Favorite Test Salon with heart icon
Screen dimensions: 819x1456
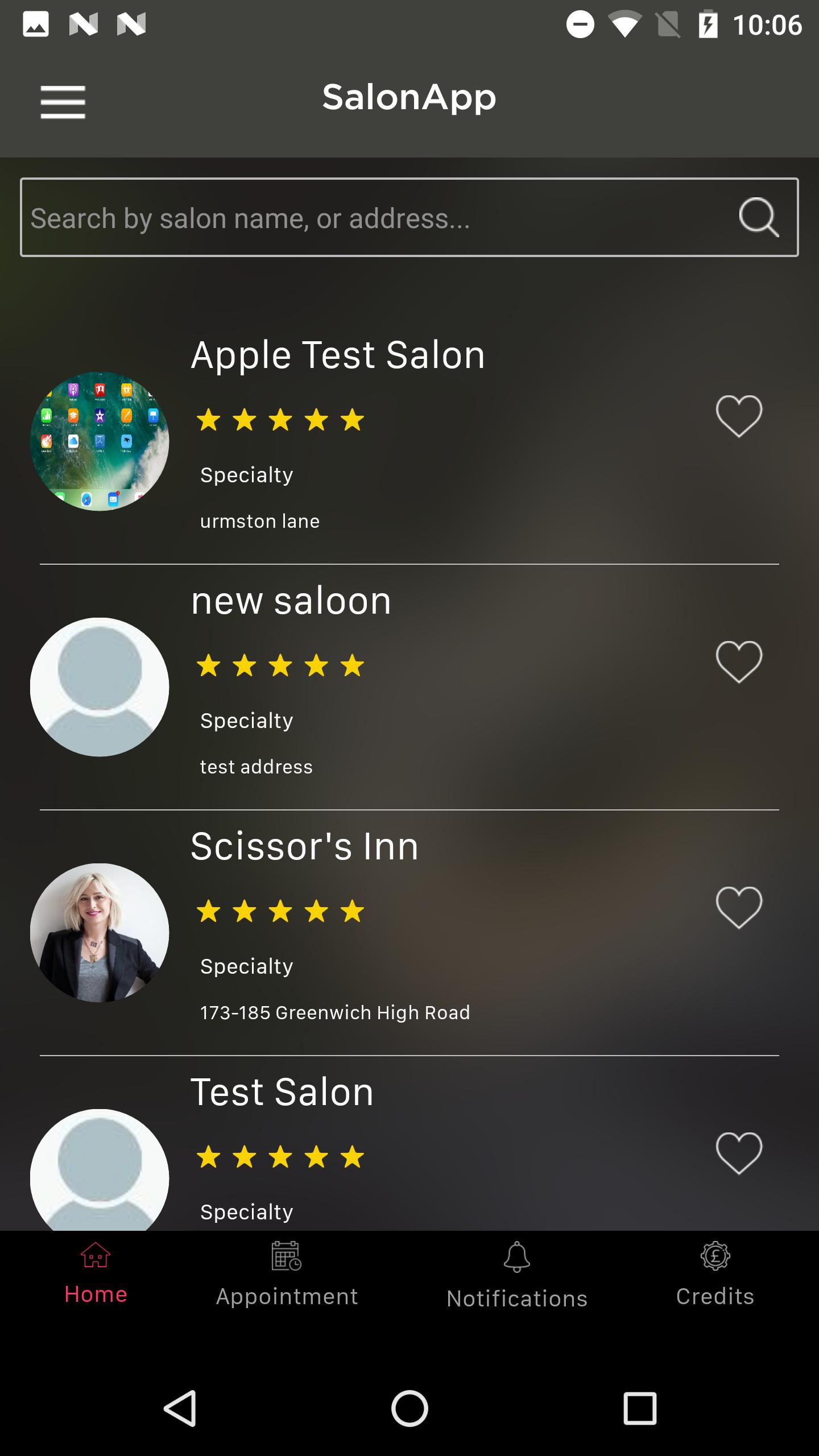point(738,1153)
